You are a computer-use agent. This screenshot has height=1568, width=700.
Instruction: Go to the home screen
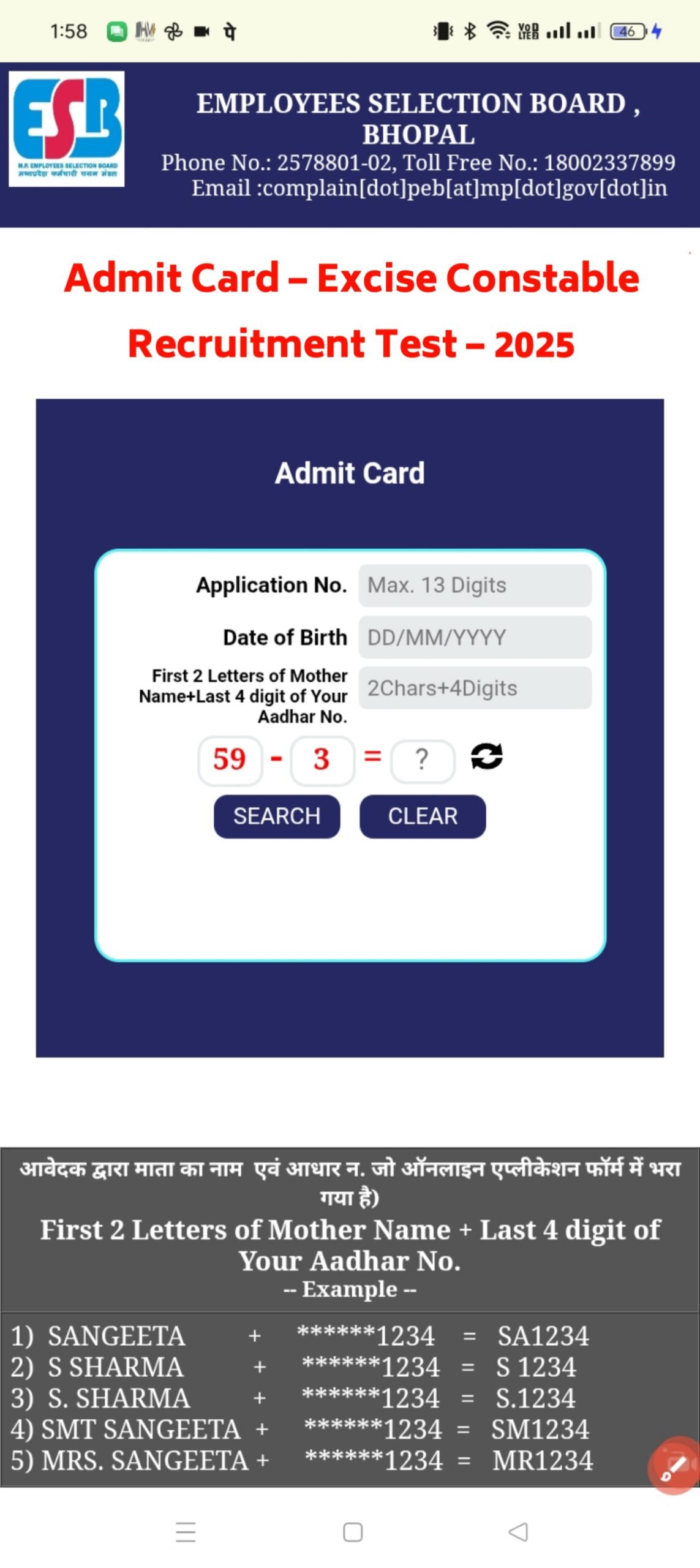click(x=353, y=1531)
